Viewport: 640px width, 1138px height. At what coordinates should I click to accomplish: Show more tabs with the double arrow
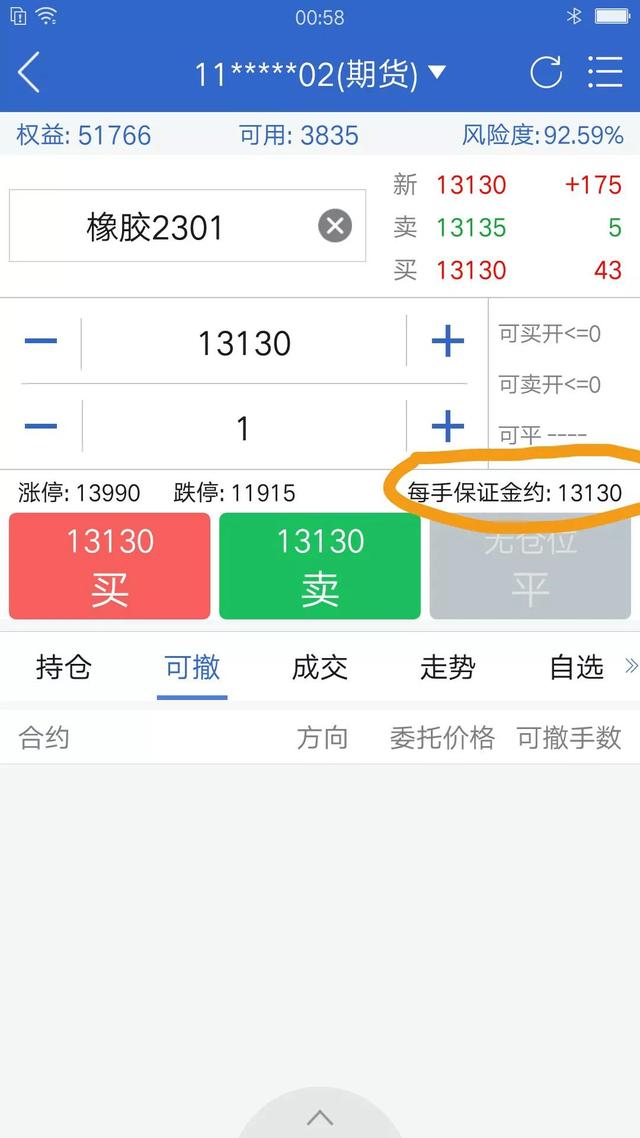click(x=631, y=666)
